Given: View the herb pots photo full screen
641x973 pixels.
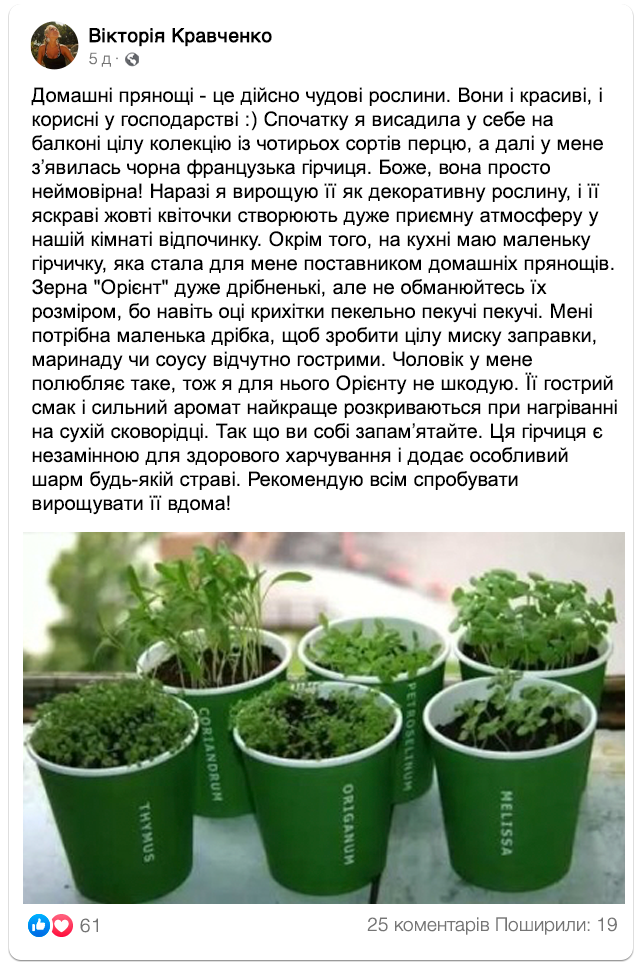Looking at the screenshot, I should (x=318, y=716).
